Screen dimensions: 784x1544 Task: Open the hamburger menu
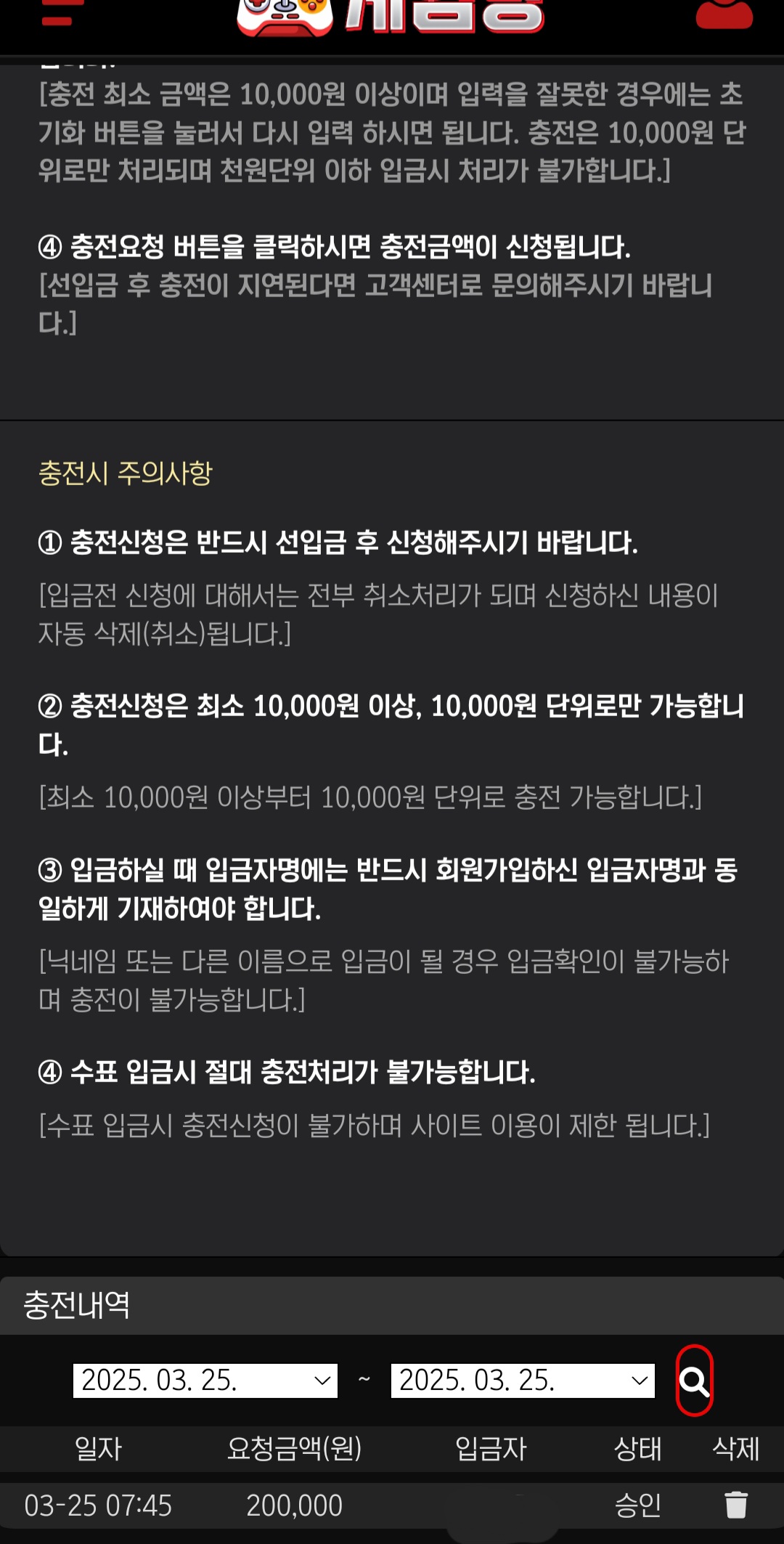click(62, 13)
